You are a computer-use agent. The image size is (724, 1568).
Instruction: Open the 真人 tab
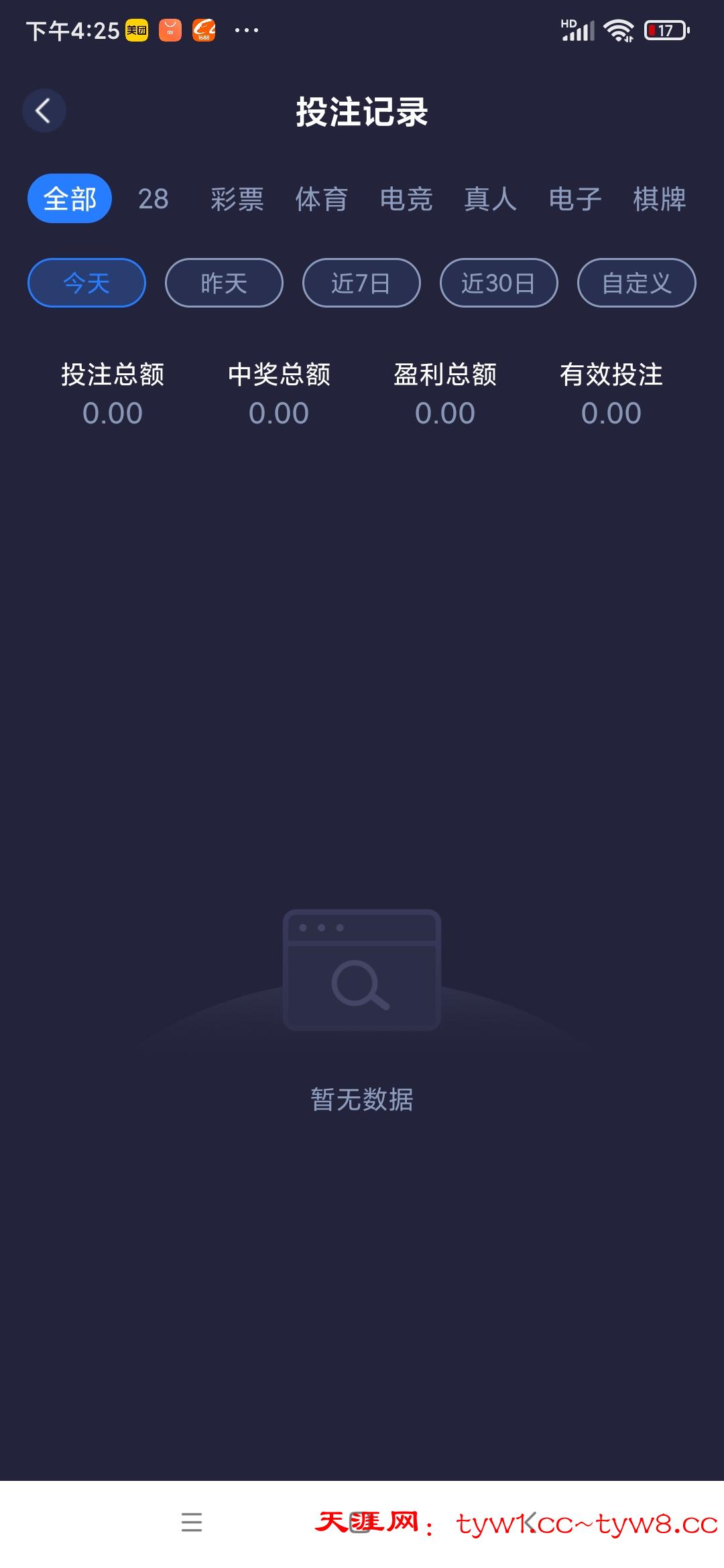click(491, 199)
